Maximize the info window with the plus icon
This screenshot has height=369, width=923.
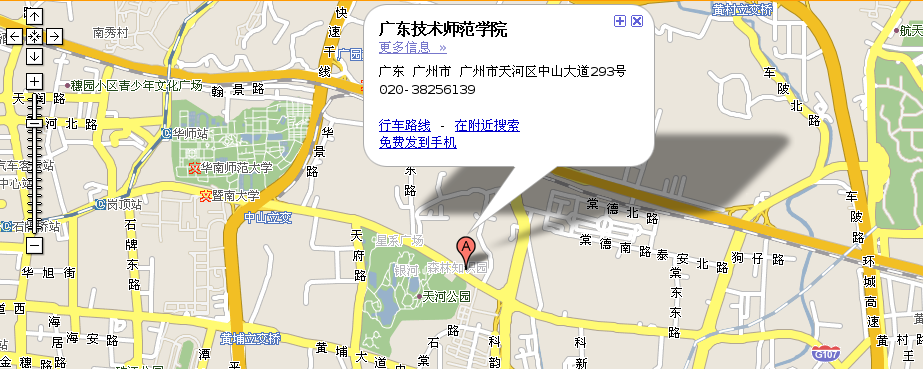619,21
